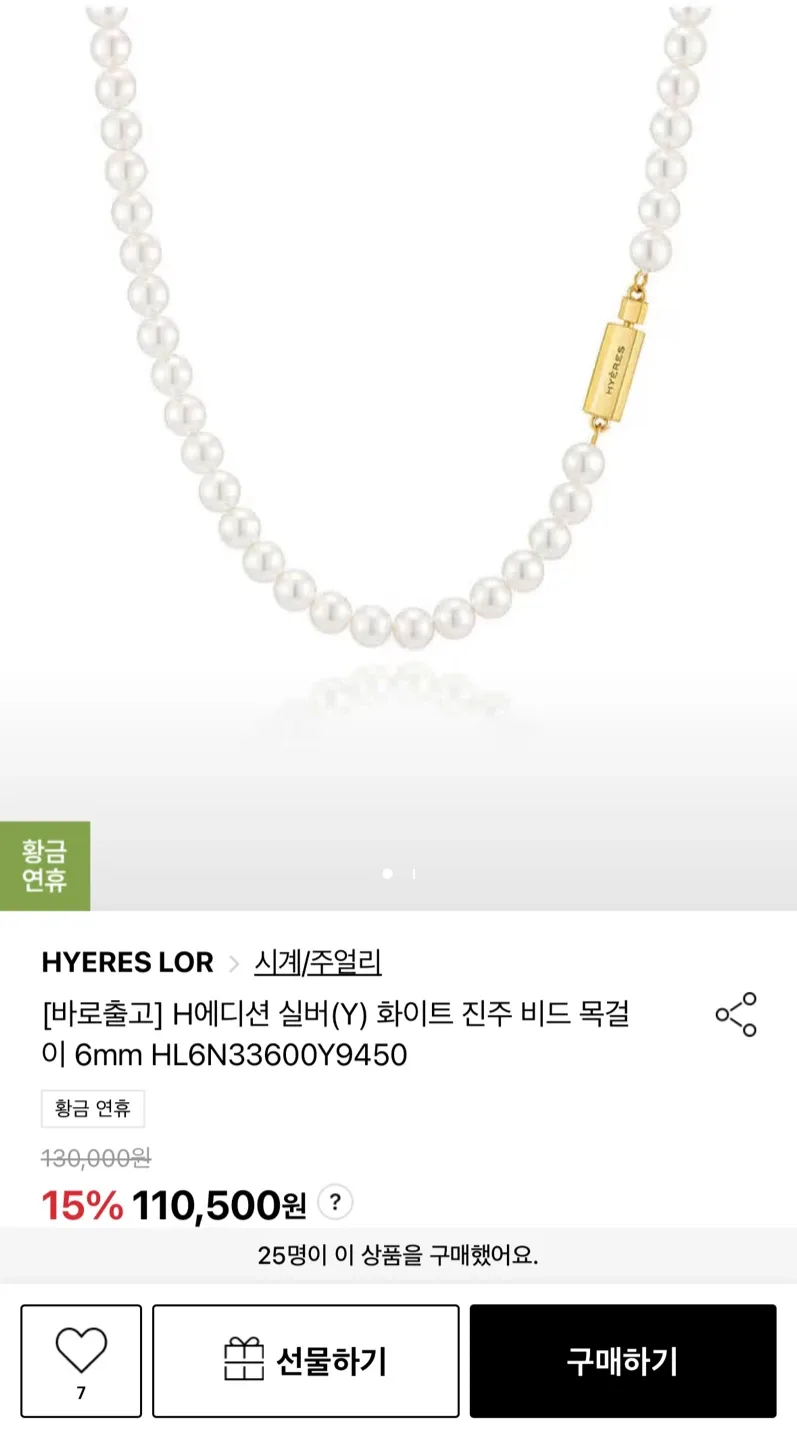
Task: Add the necklace to wishlist heart
Action: point(81,1359)
